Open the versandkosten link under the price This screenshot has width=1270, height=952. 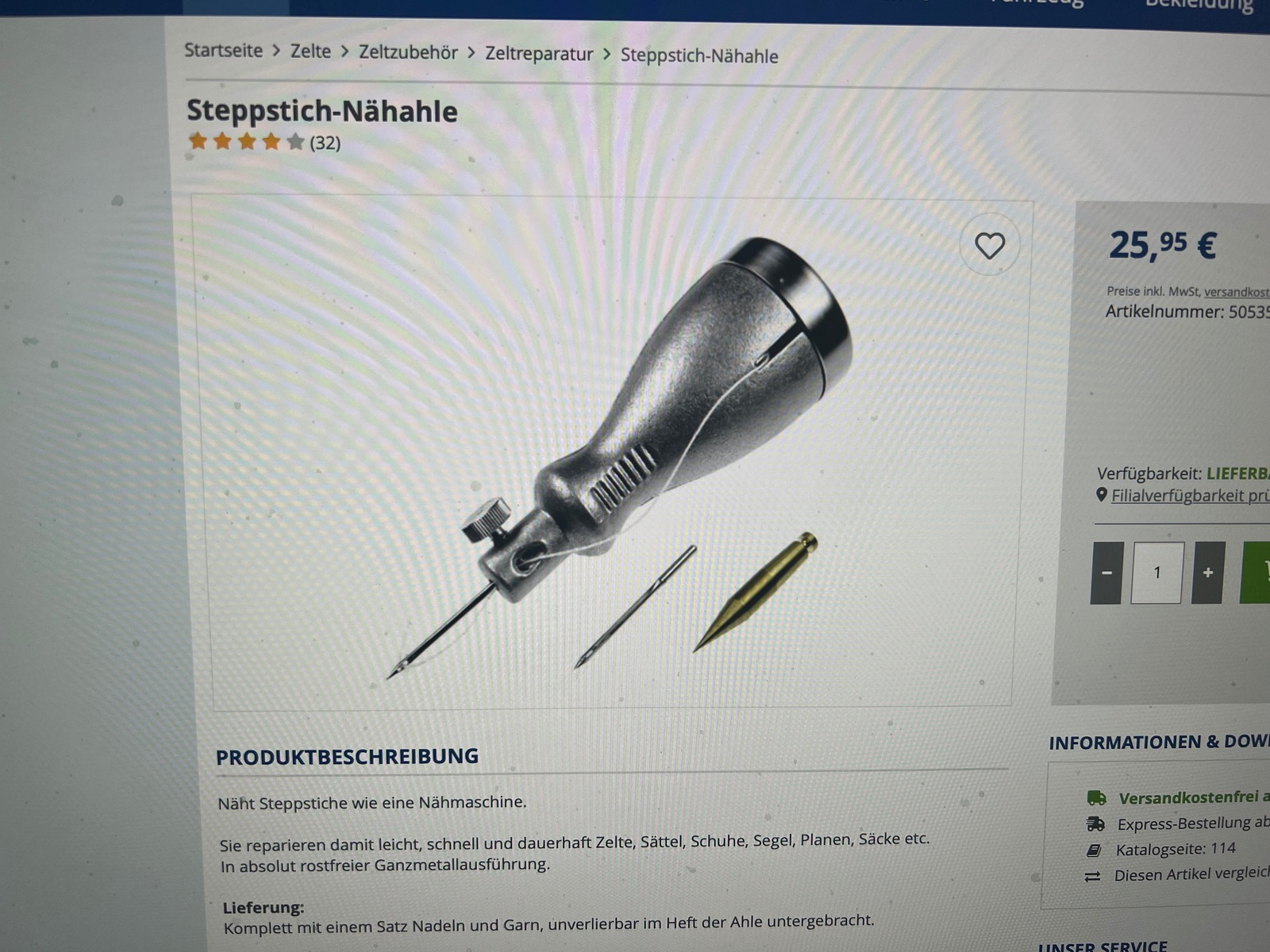tap(1236, 292)
